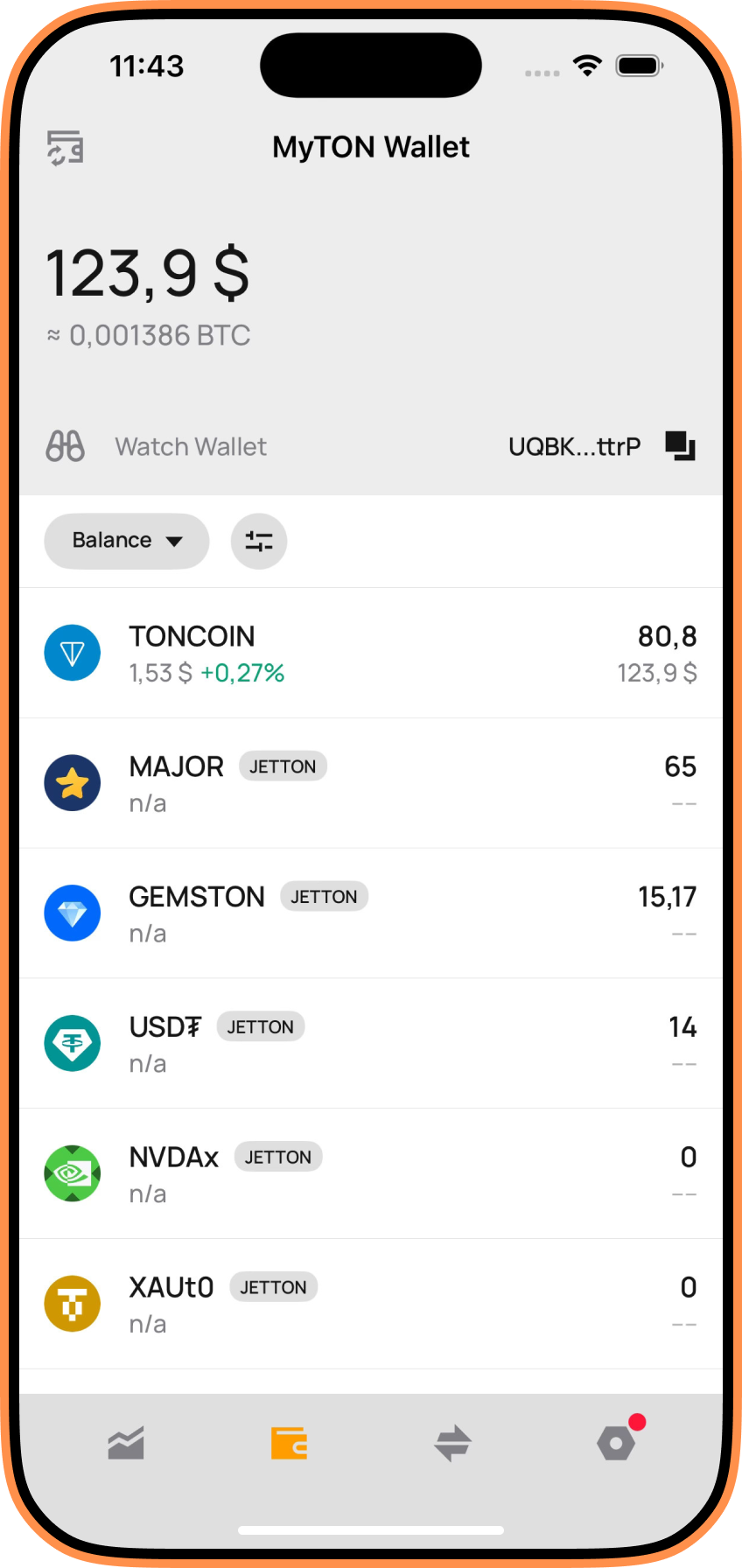Go to the swap tab
This screenshot has height=1568, width=742.
[452, 1443]
